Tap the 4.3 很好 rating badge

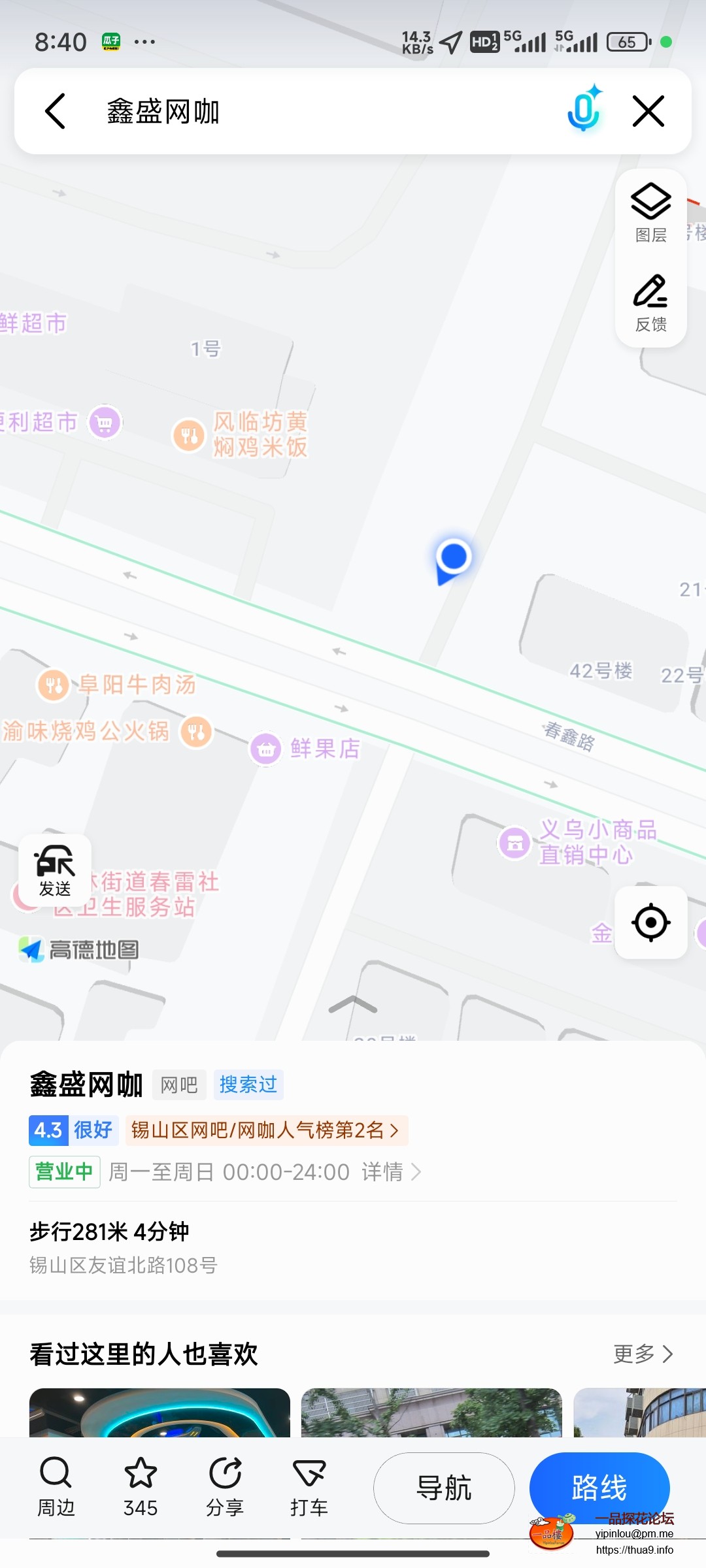[x=73, y=1130]
